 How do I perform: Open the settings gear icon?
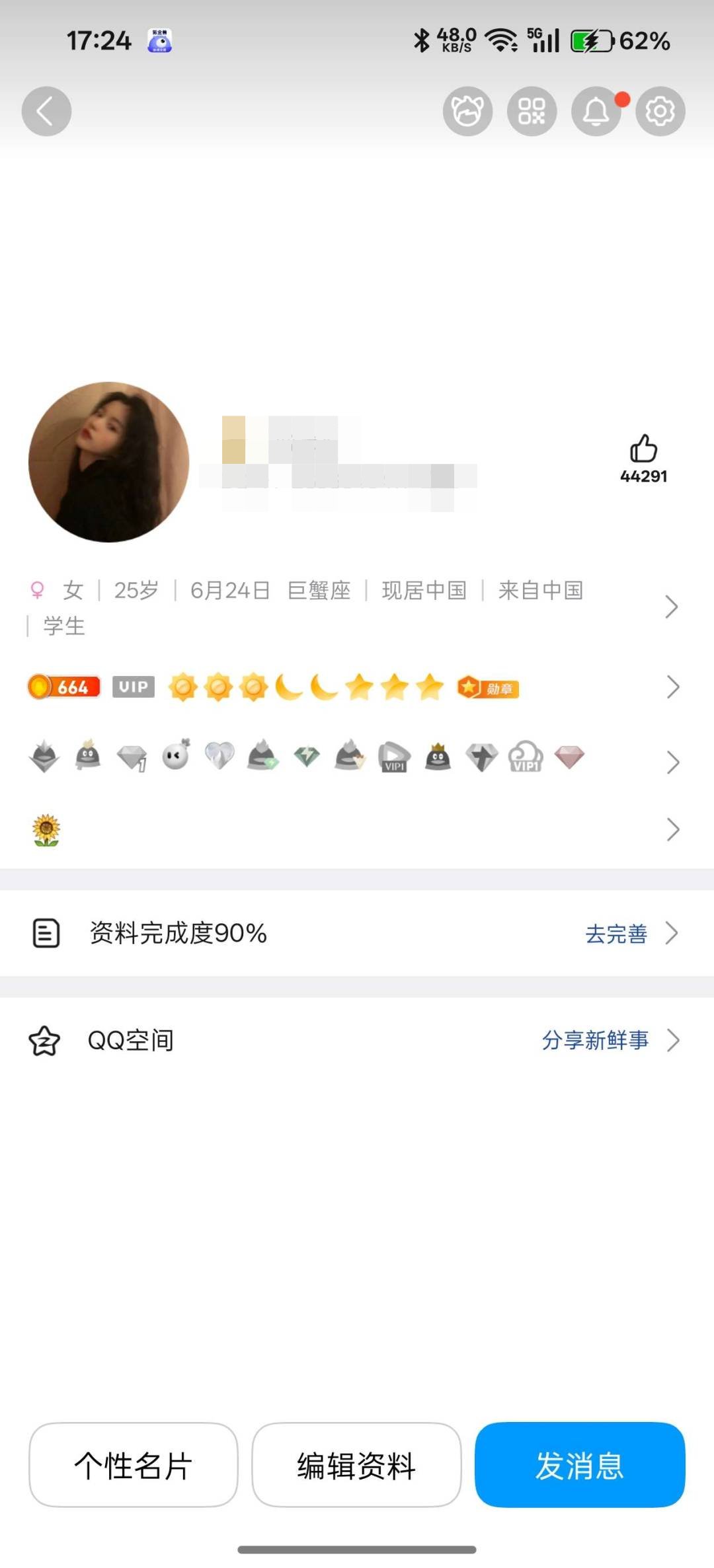coord(659,111)
